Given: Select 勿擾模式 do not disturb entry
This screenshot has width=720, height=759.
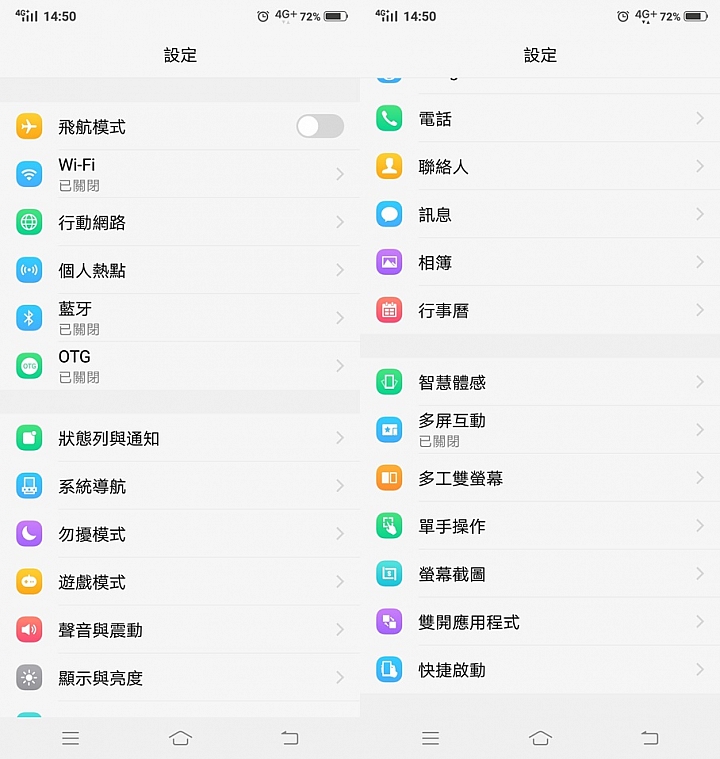Looking at the screenshot, I should [x=180, y=534].
